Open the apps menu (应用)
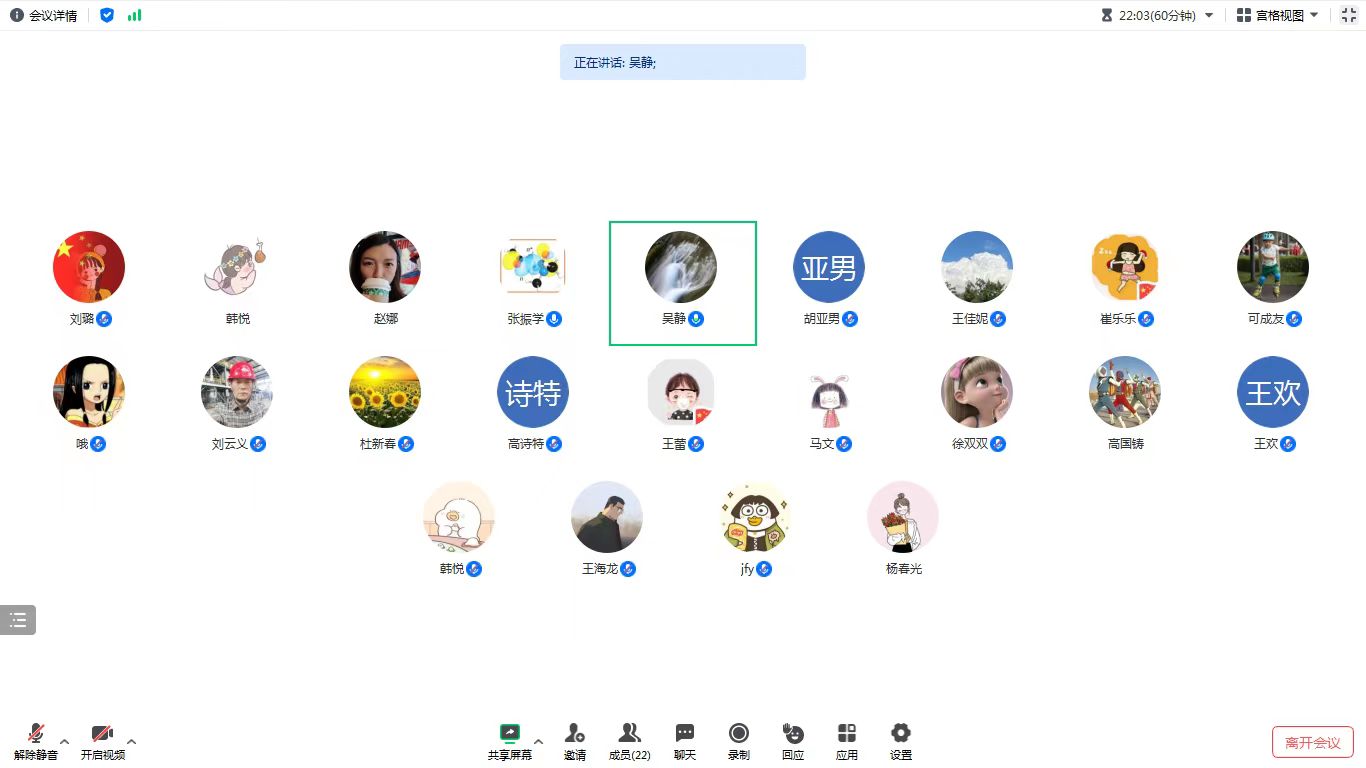Image resolution: width=1366 pixels, height=768 pixels. 847,741
